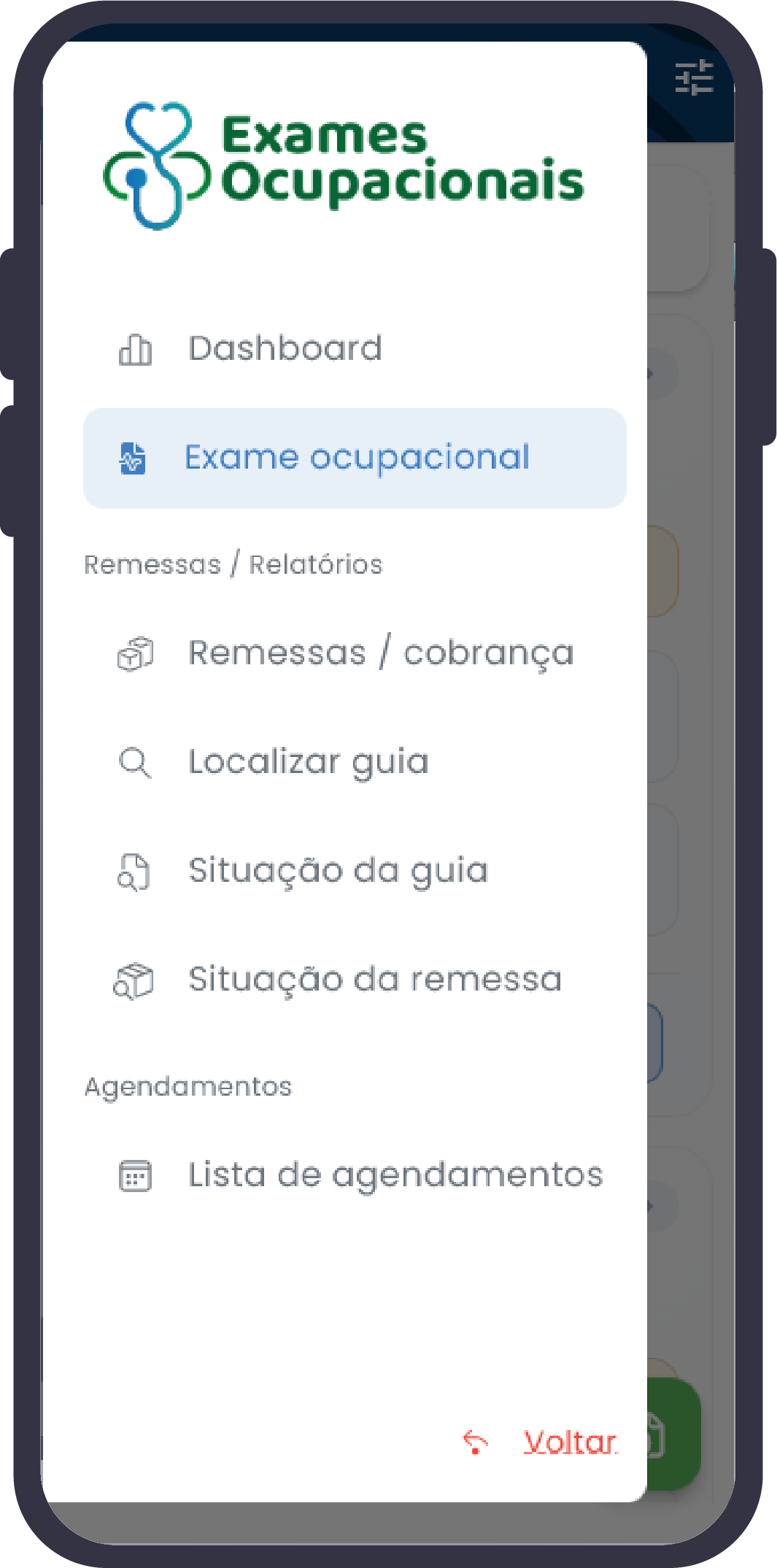
Task: Tap the red Voltar link
Action: coord(568,1442)
